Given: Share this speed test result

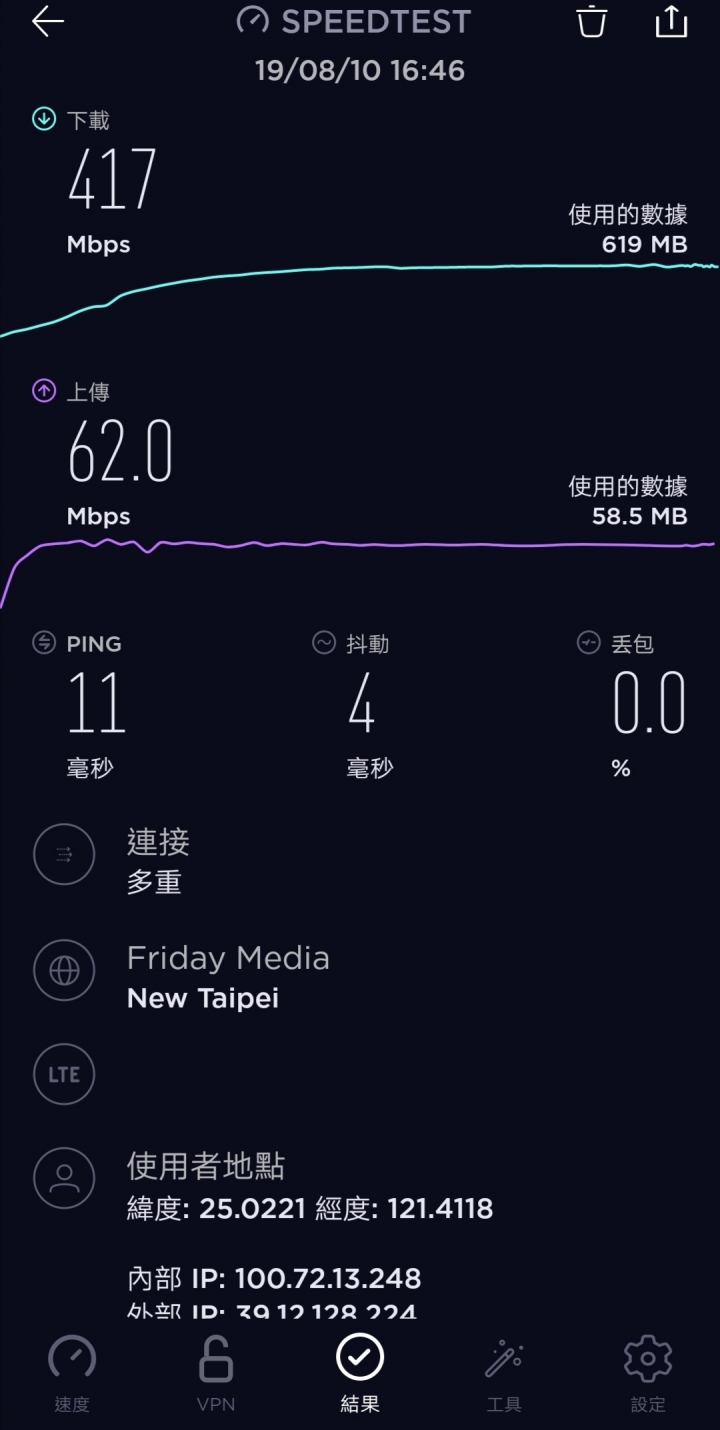Looking at the screenshot, I should pyautogui.click(x=671, y=21).
